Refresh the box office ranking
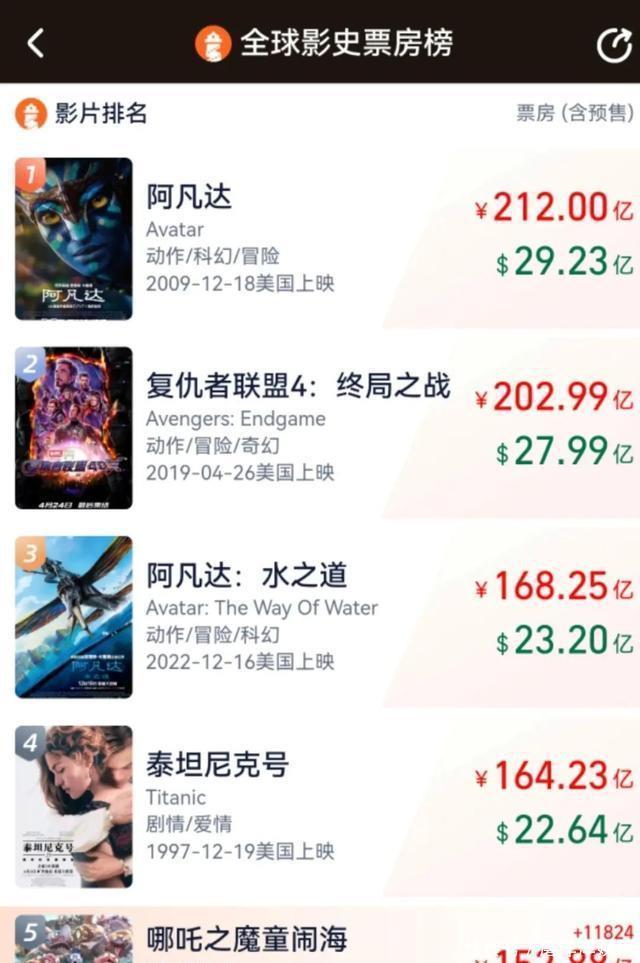640x963 pixels. click(x=613, y=45)
